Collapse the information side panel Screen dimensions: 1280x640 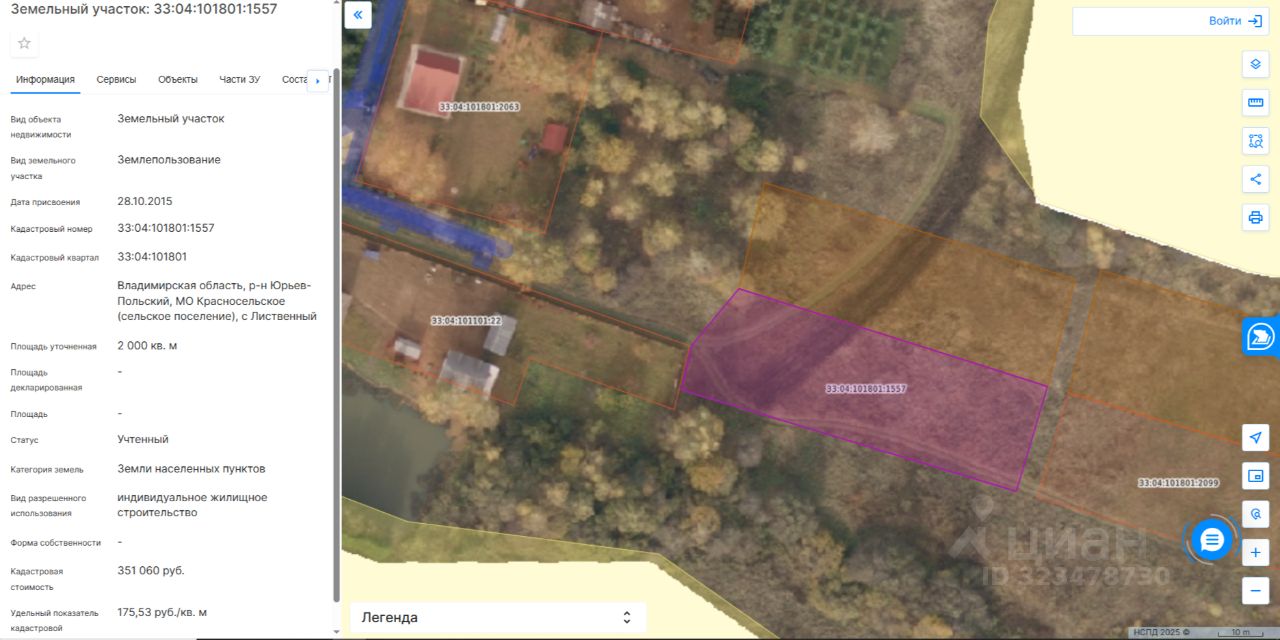[358, 15]
